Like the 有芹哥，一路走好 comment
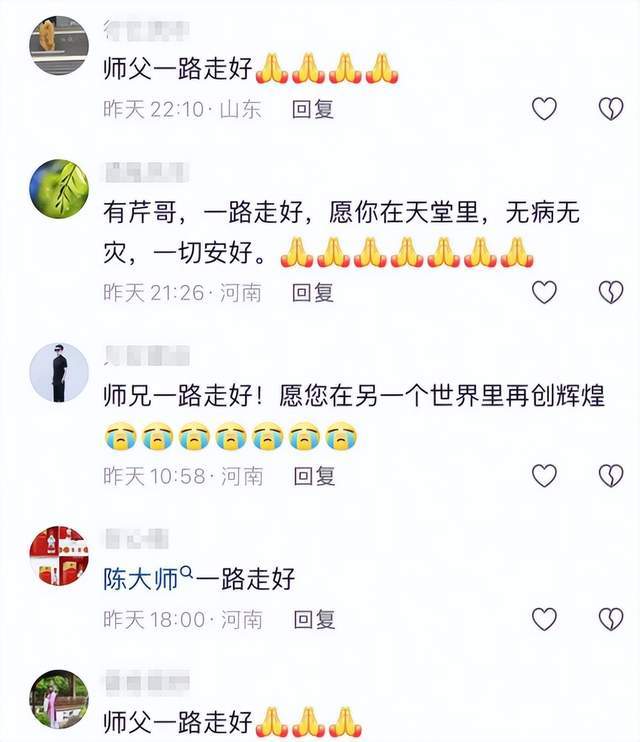Screen dimensions: 640x742 544,292
